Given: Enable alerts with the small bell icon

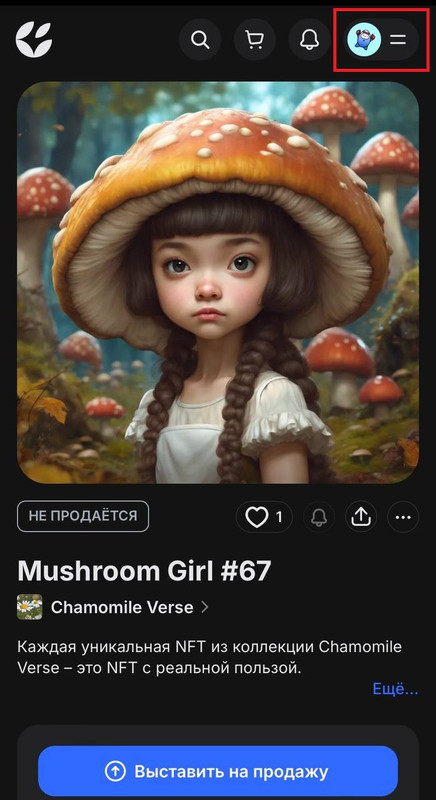Looking at the screenshot, I should 319,517.
